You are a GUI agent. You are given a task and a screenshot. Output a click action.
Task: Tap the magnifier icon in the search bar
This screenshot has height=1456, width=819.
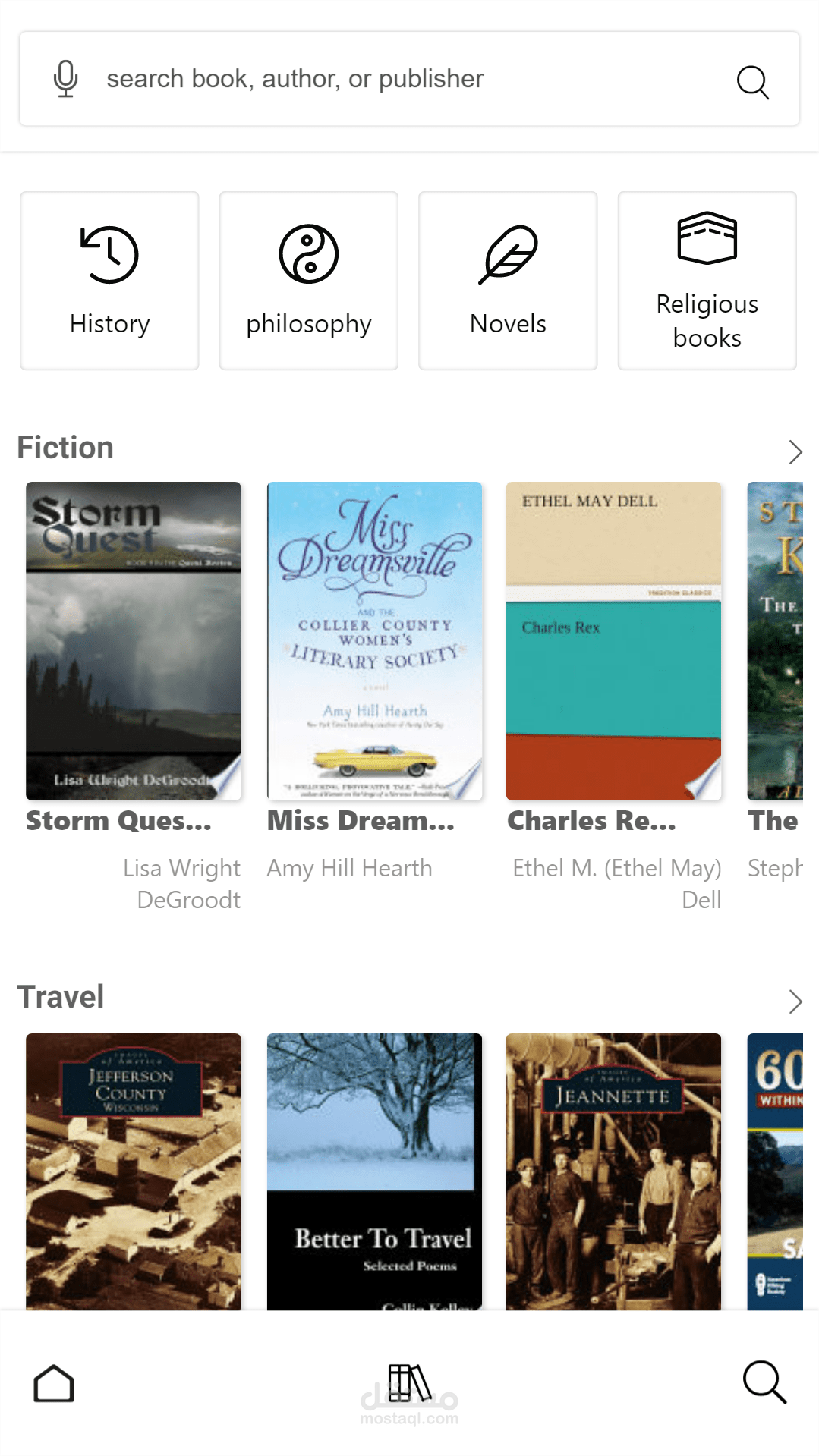752,81
